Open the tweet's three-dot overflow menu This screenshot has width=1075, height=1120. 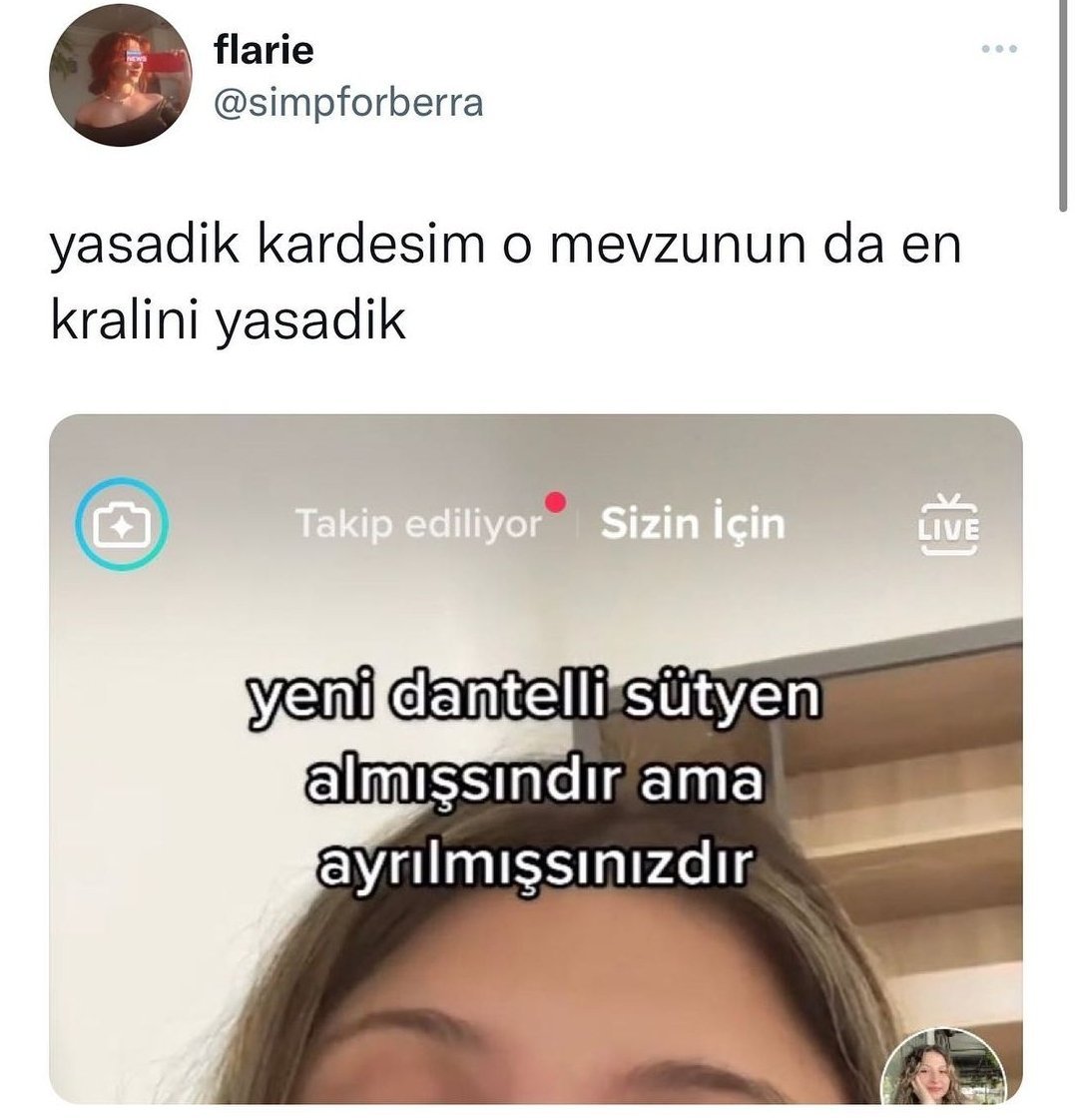[998, 49]
